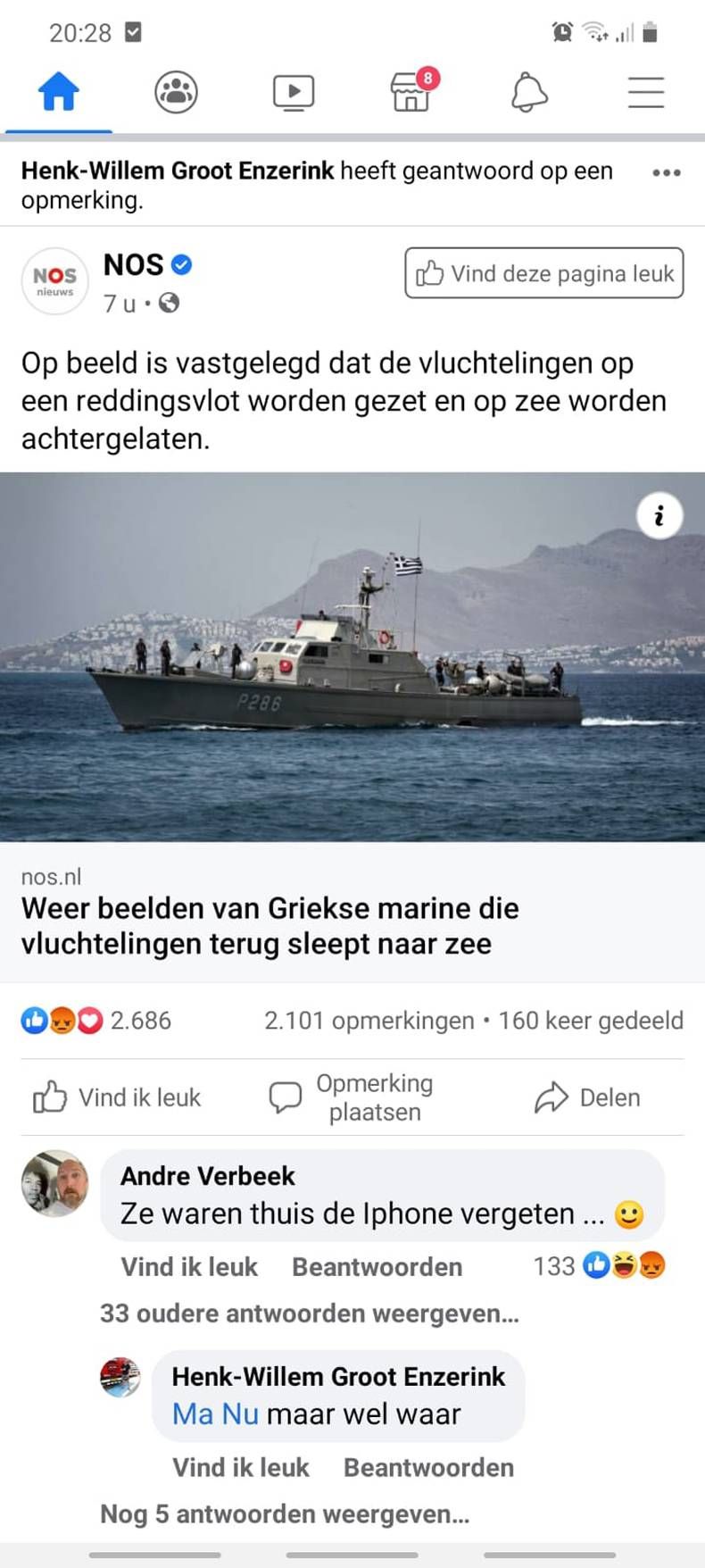This screenshot has height=1568, width=705.
Task: Expand 33 older replies
Action: [309, 1313]
